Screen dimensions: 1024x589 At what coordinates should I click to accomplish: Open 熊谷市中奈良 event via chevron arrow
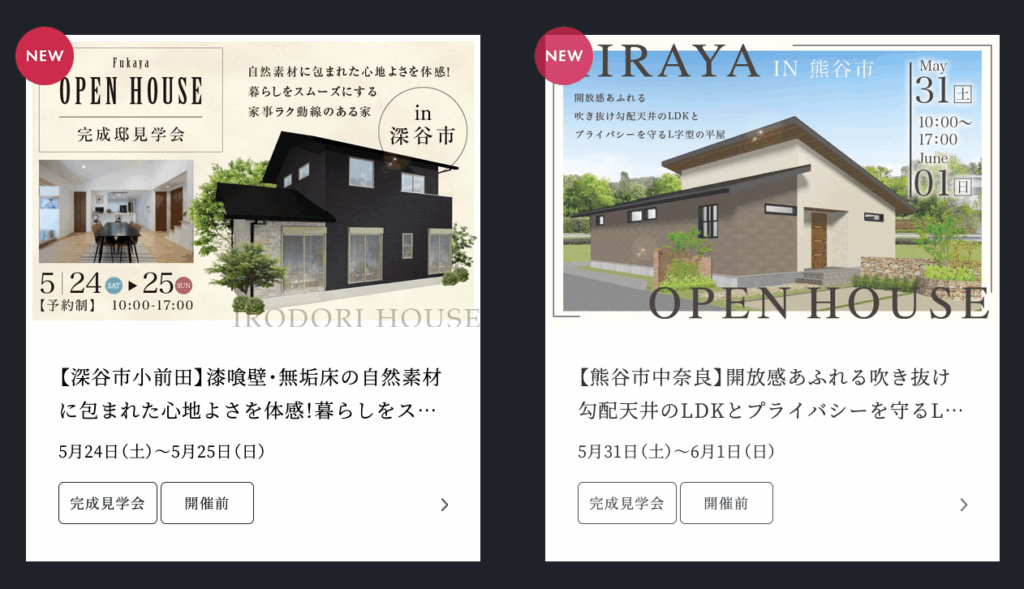(964, 505)
